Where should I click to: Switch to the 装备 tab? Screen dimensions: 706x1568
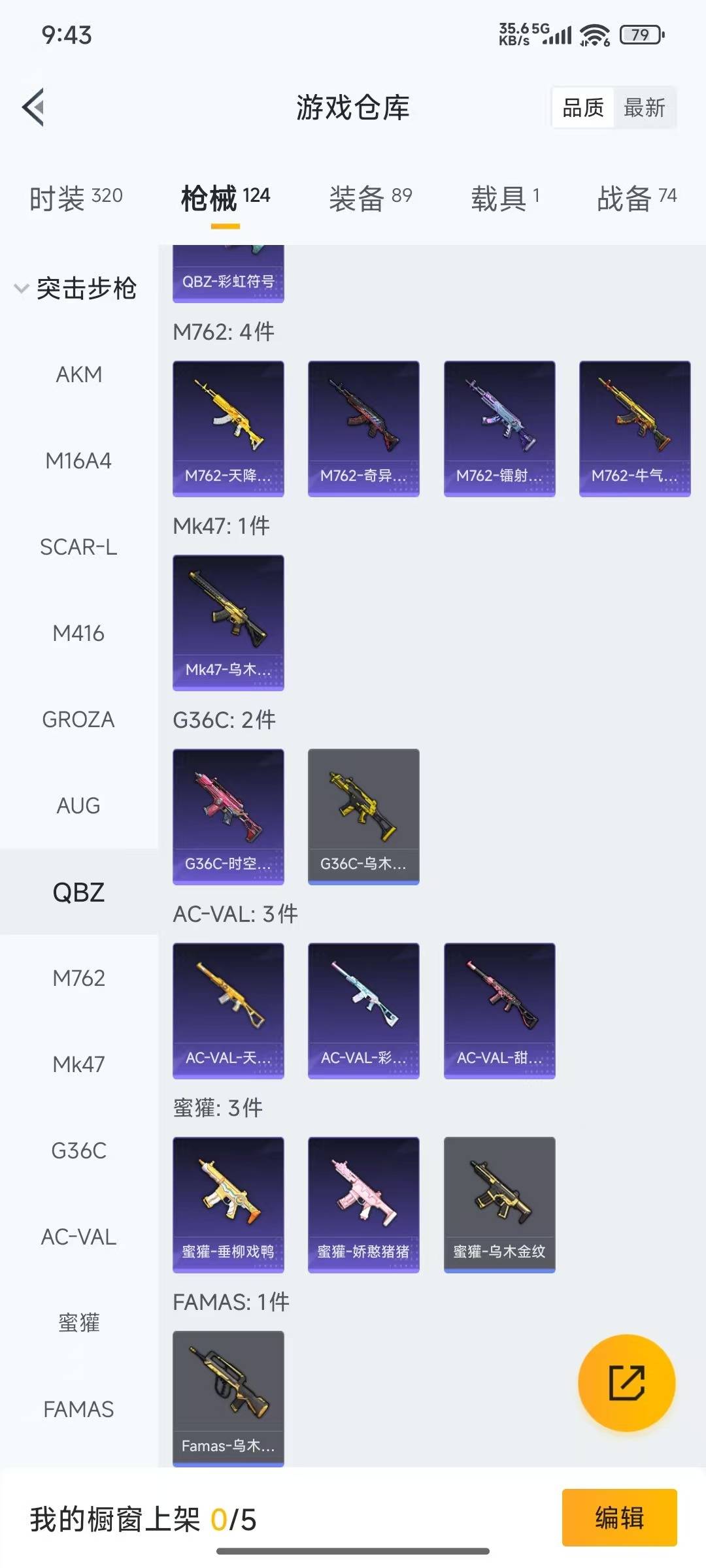coord(370,197)
